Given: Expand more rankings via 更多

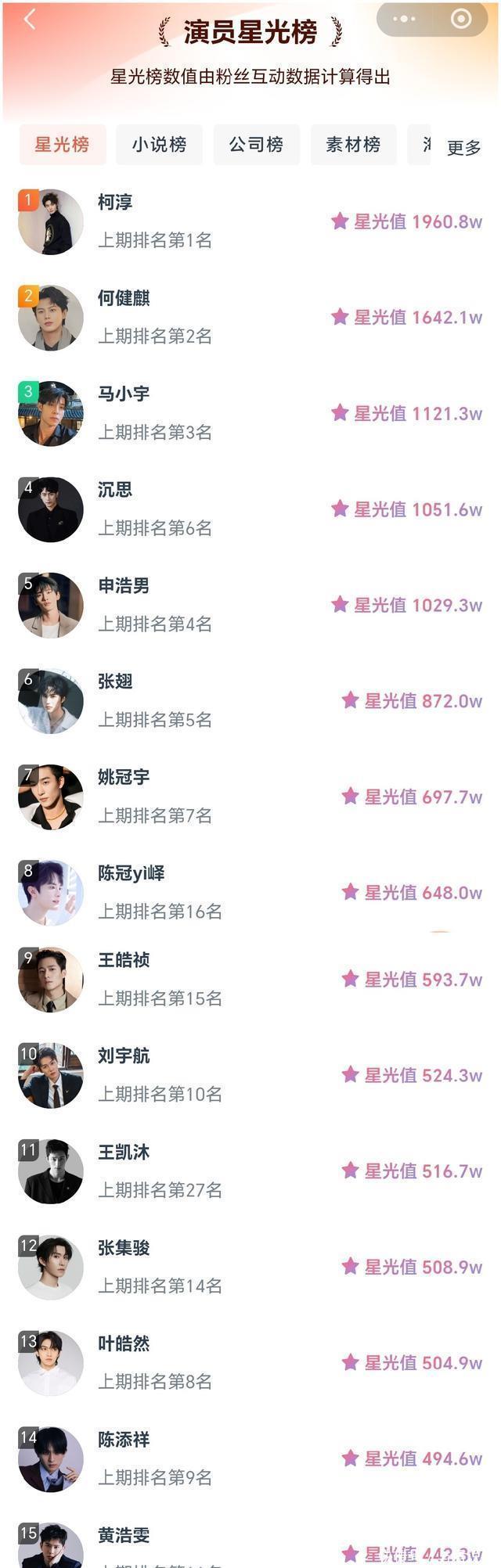Looking at the screenshot, I should (463, 147).
